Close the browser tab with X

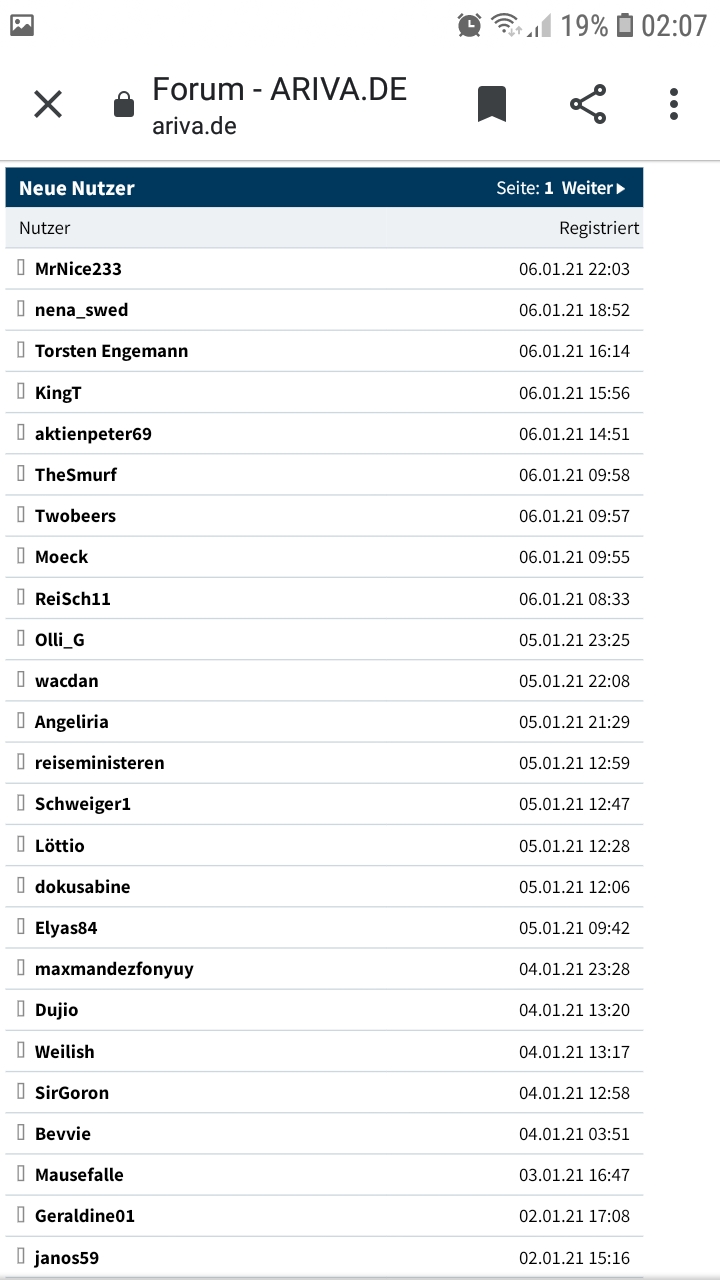pos(48,104)
